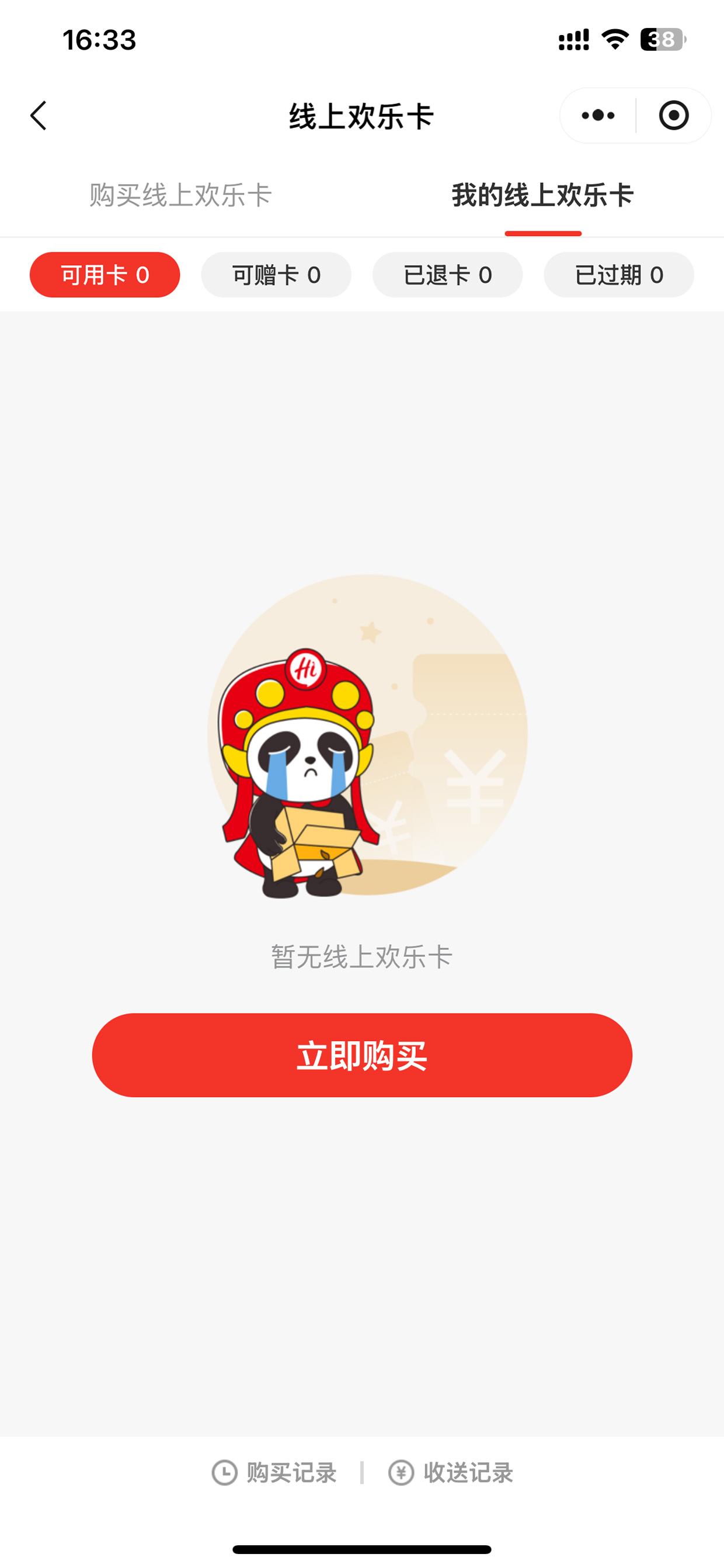Switch to the 购买线上欢乐卡 tab

pos(180,195)
